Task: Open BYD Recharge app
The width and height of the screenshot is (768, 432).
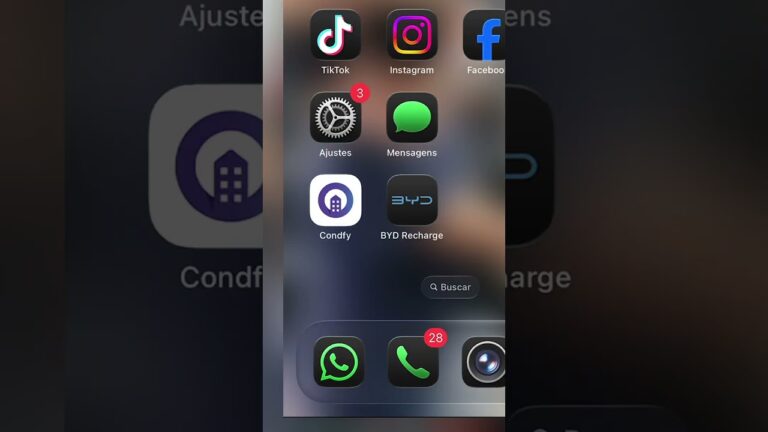Action: click(412, 201)
